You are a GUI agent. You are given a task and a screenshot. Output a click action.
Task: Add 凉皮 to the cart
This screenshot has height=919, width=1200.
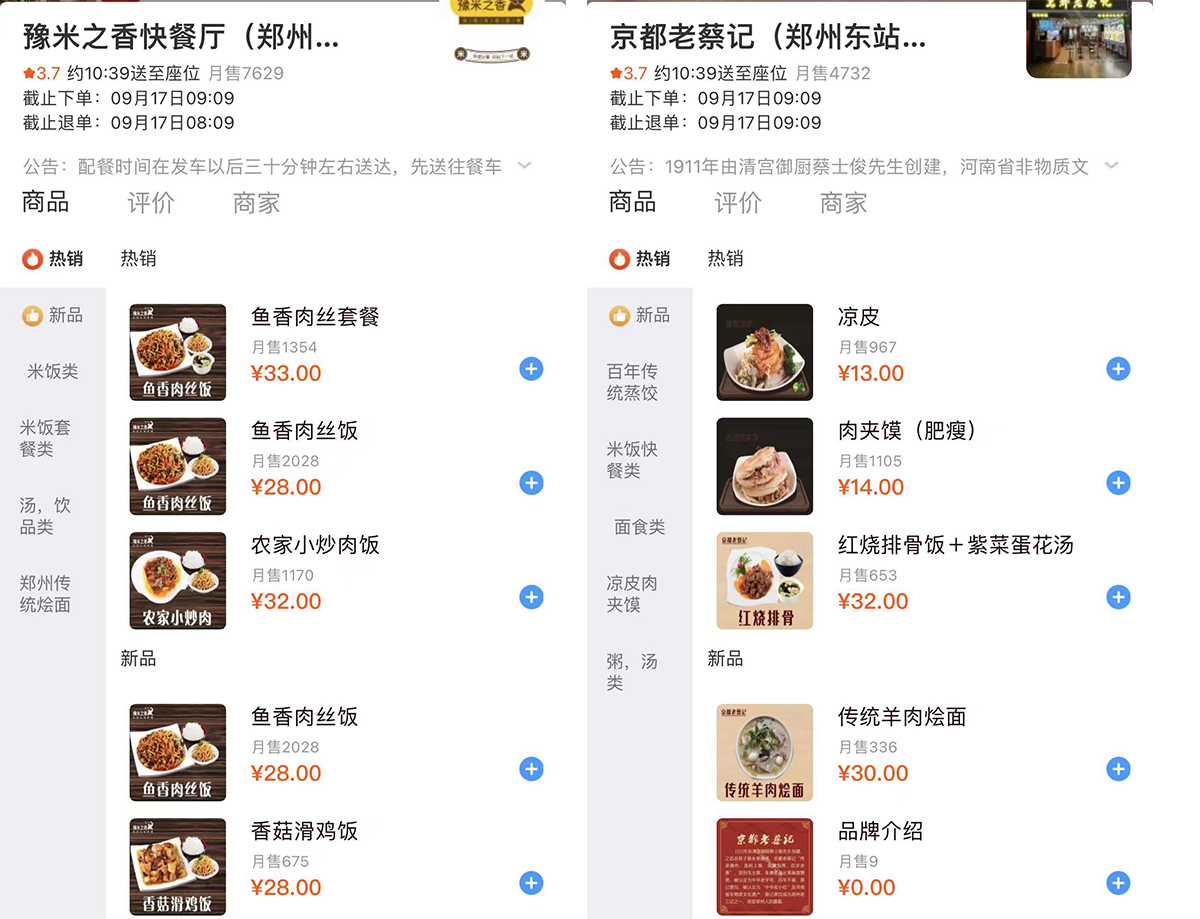[x=1118, y=369]
